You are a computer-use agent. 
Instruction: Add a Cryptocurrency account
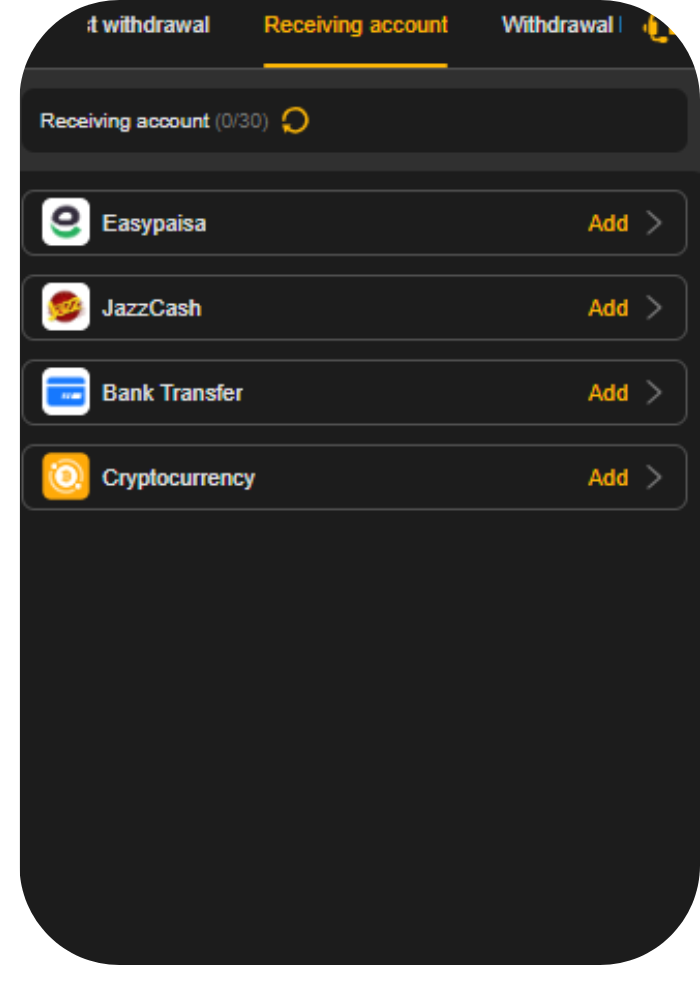coord(608,478)
